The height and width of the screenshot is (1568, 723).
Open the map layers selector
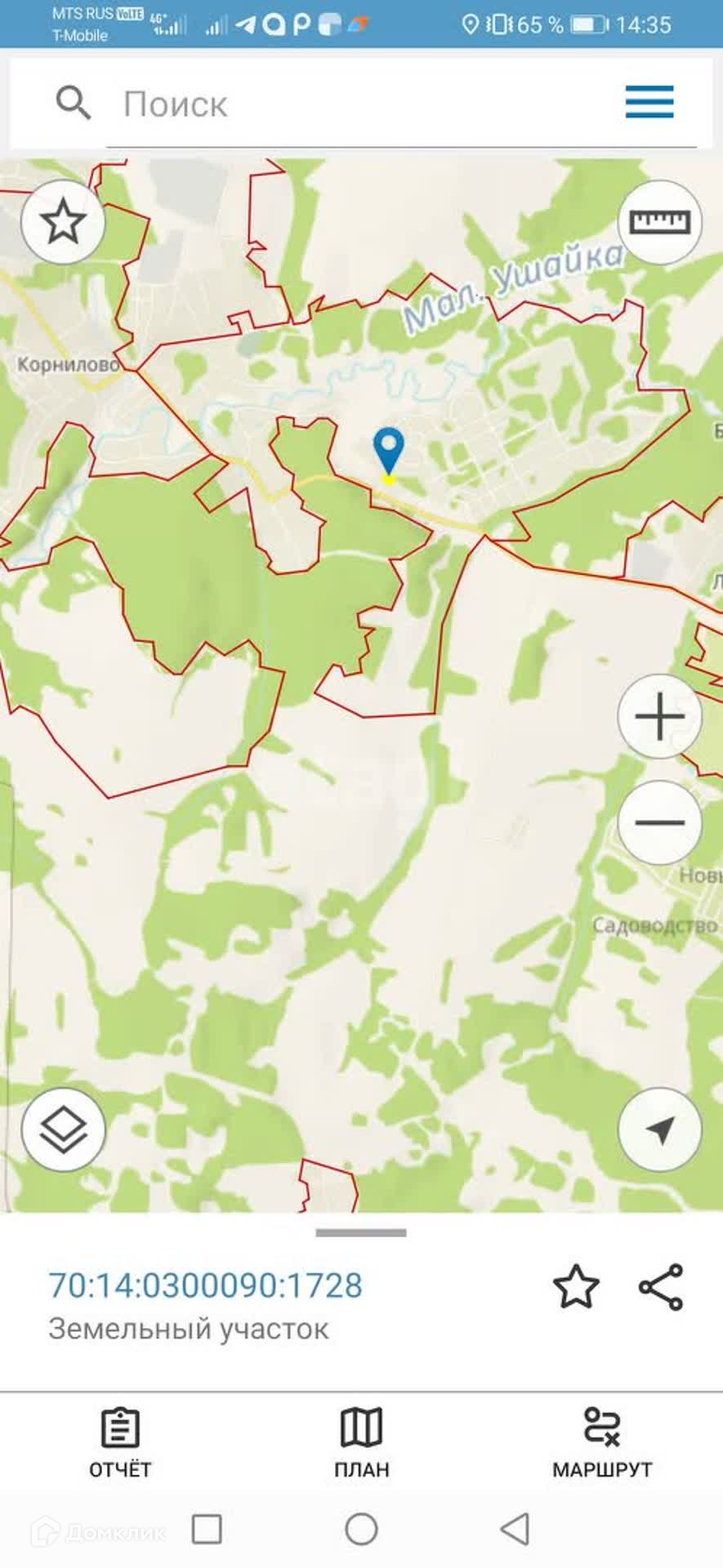(63, 1129)
